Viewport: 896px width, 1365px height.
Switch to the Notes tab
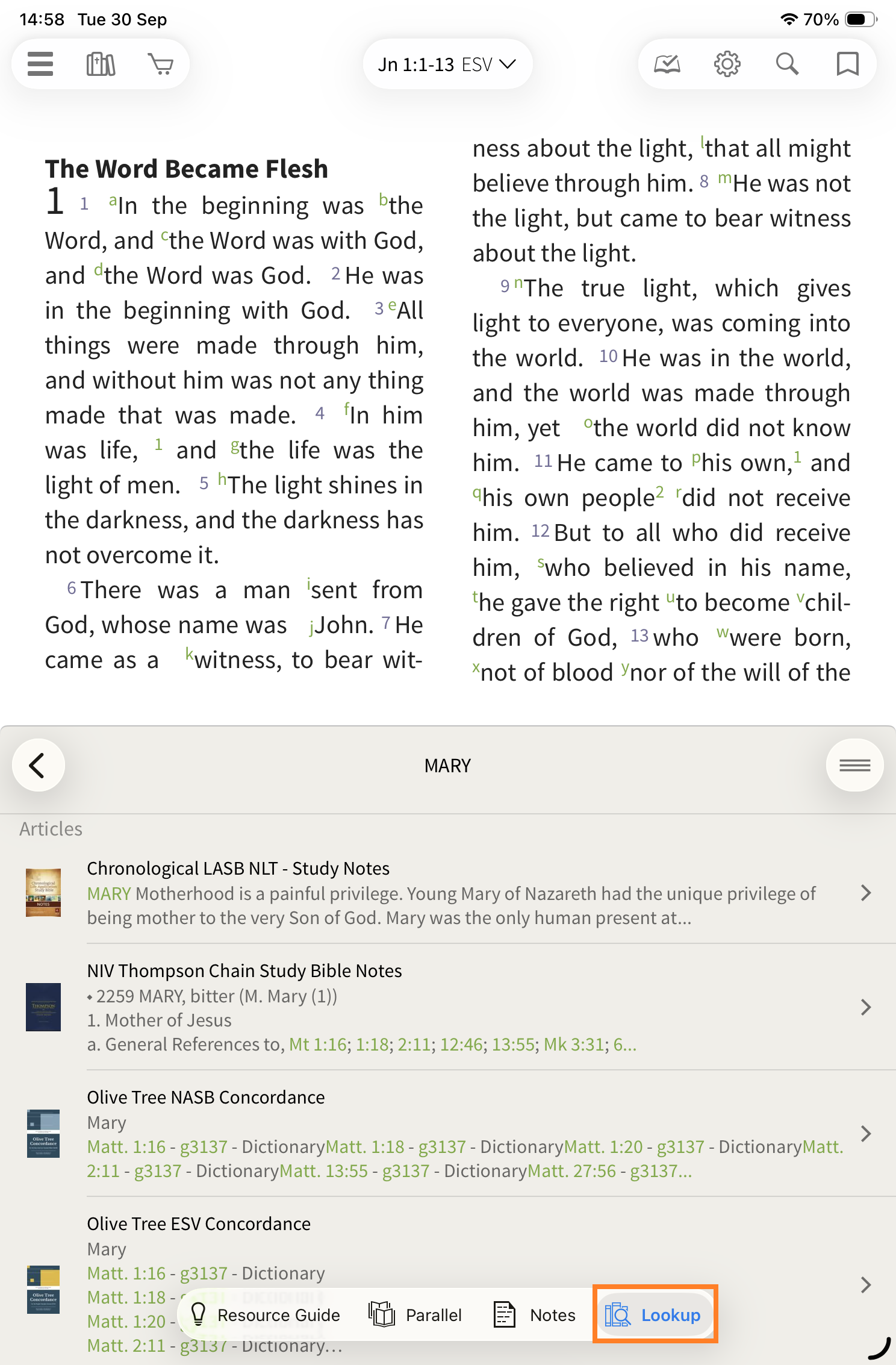coord(535,1315)
